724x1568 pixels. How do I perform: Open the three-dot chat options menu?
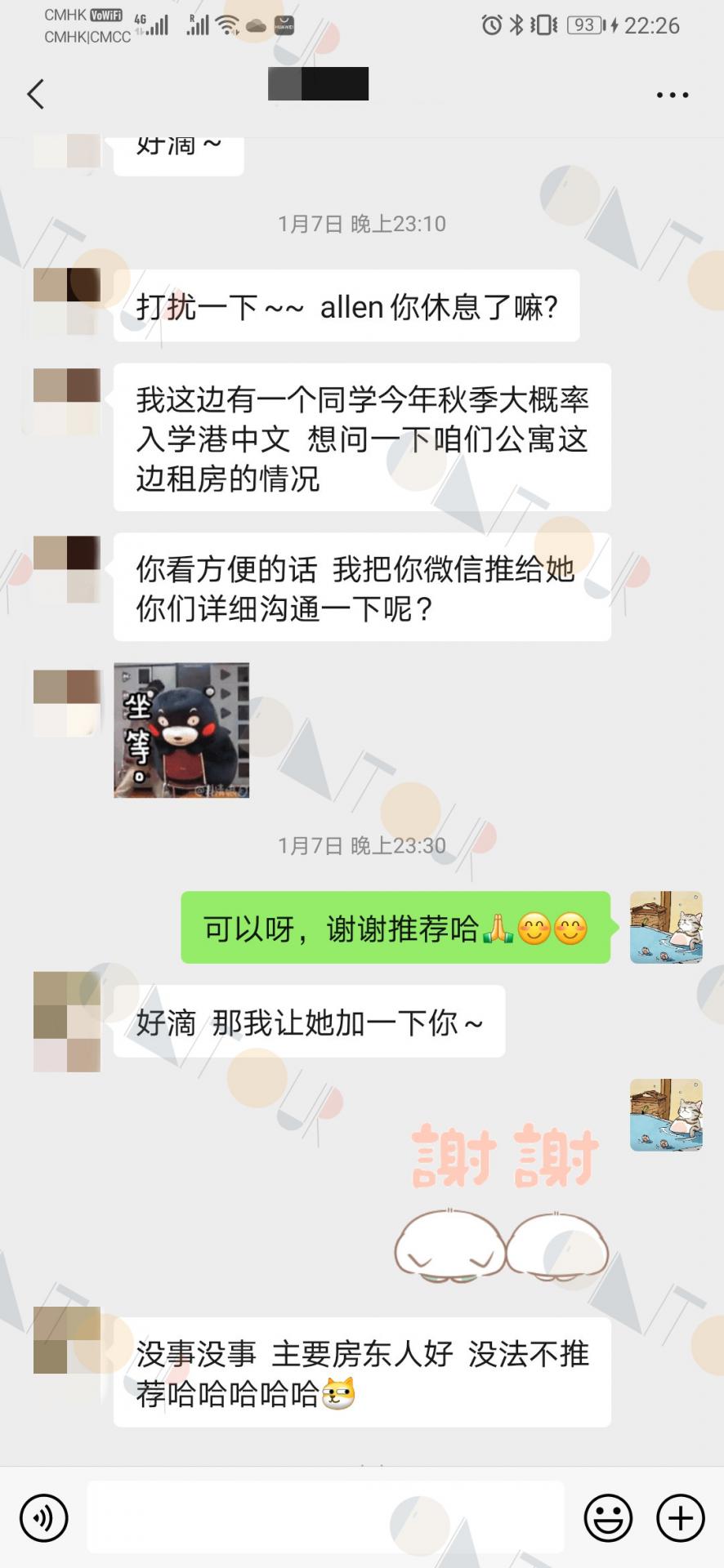pos(673,96)
